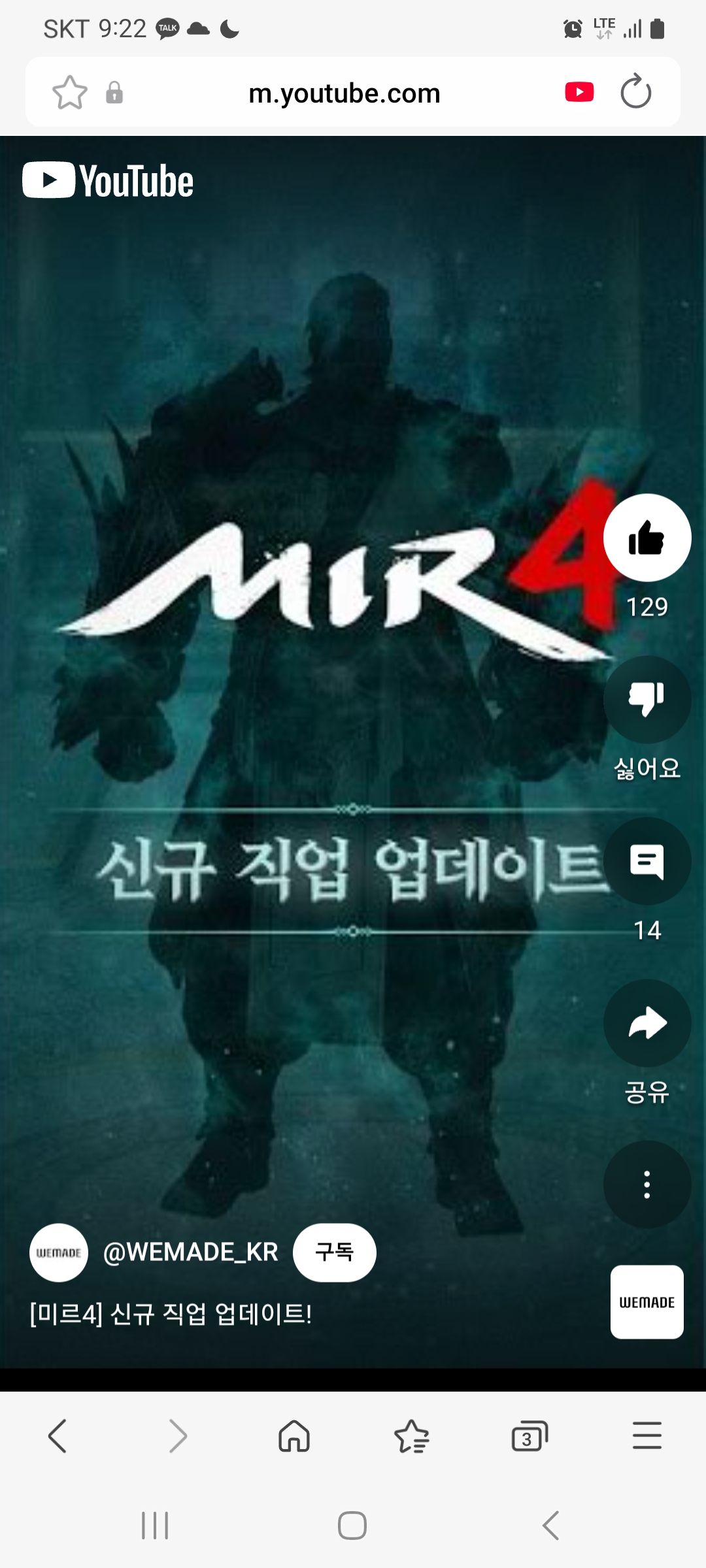Reload the current page
Viewport: 706px width, 1568px height.
635,92
